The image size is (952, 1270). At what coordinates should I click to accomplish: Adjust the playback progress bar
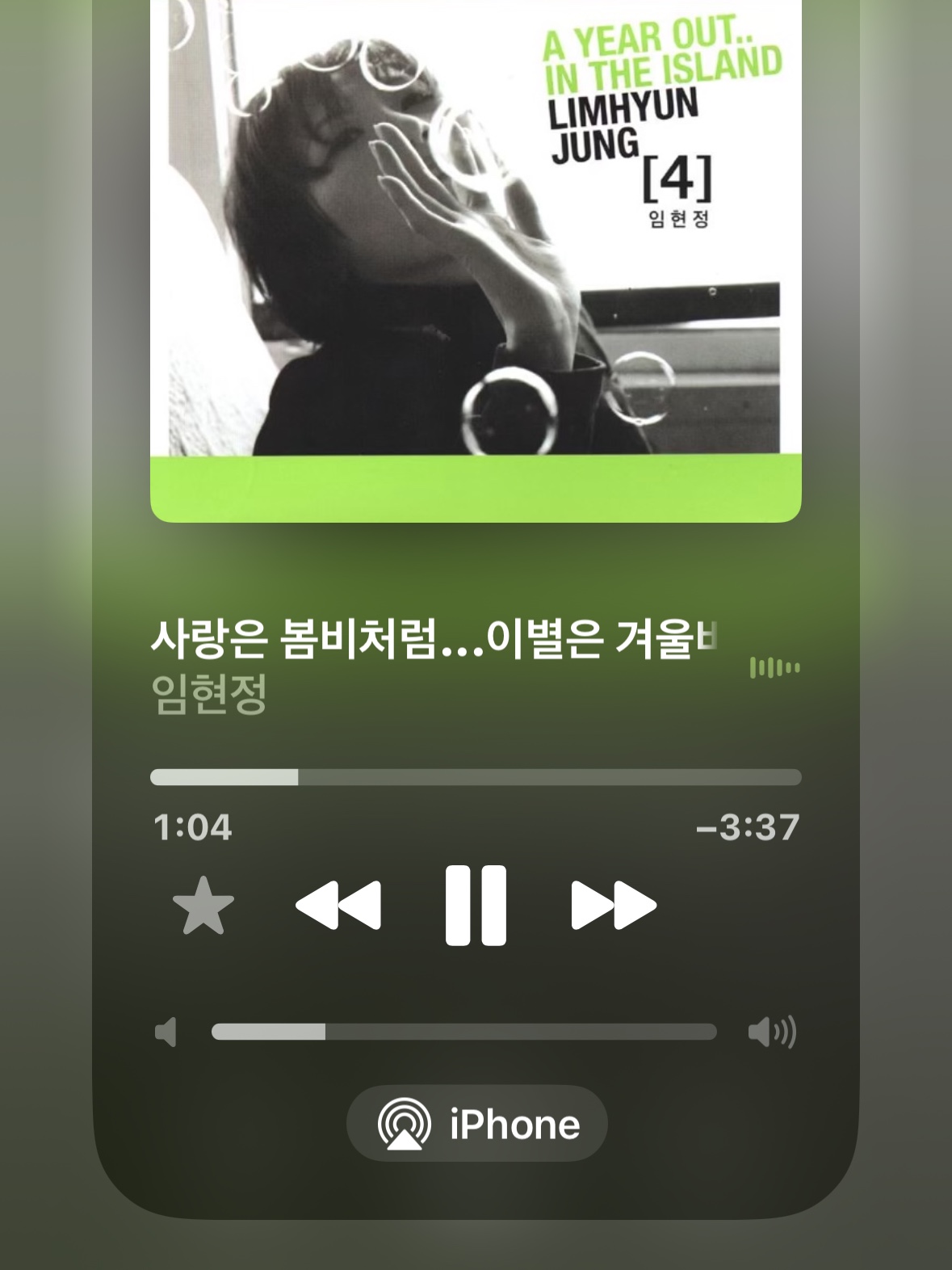click(x=476, y=778)
